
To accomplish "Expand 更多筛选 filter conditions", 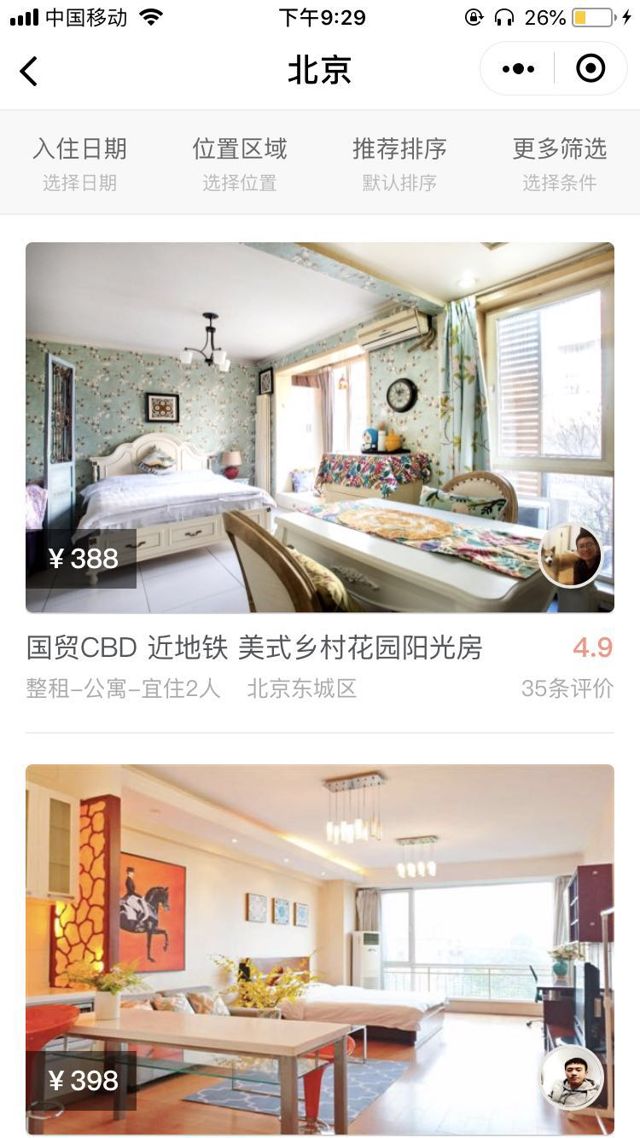I will coord(559,164).
